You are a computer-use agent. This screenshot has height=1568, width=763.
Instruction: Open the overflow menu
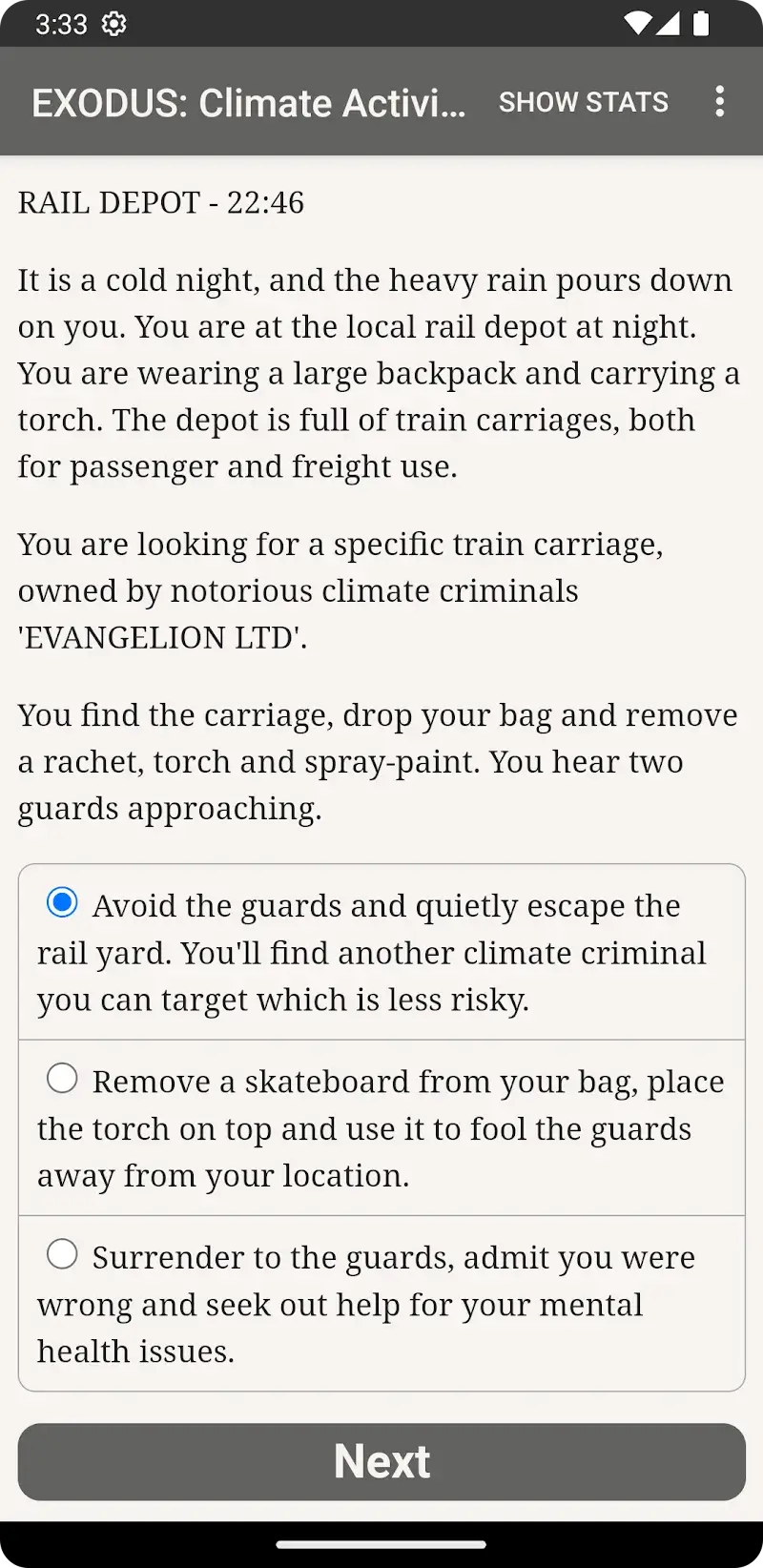(x=719, y=101)
